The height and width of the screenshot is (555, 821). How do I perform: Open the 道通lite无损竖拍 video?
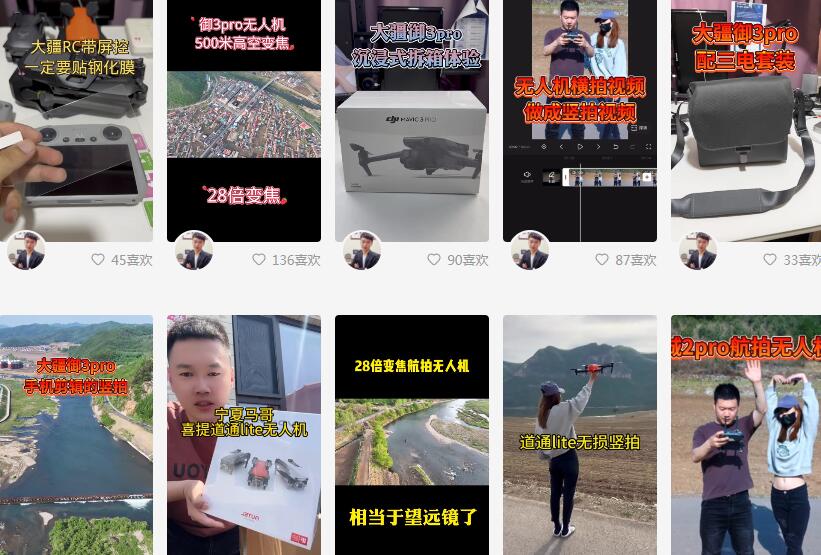point(580,435)
